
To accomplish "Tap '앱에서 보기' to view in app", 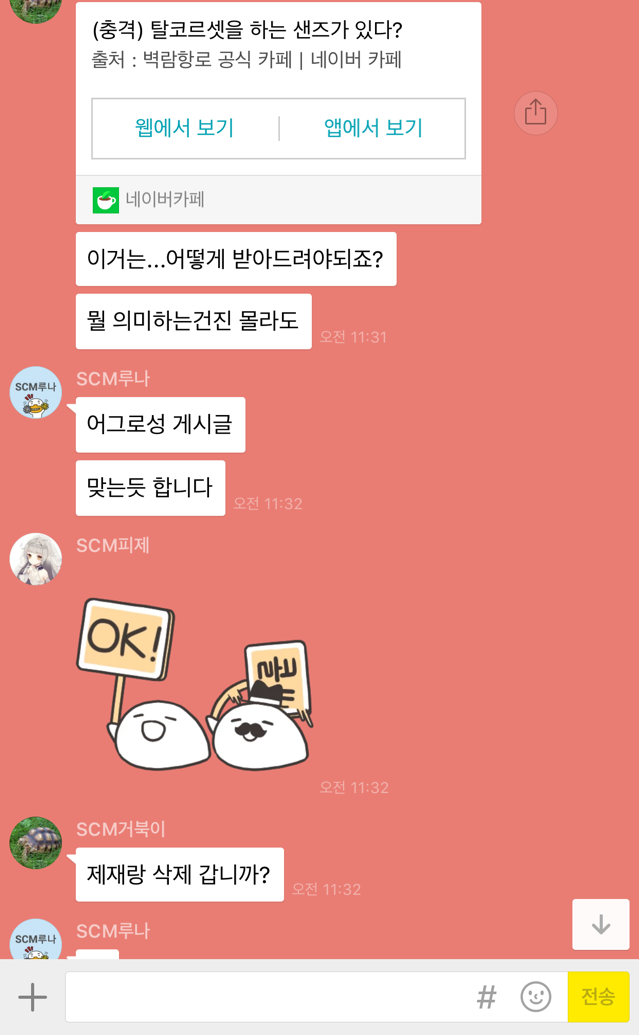I will point(373,128).
